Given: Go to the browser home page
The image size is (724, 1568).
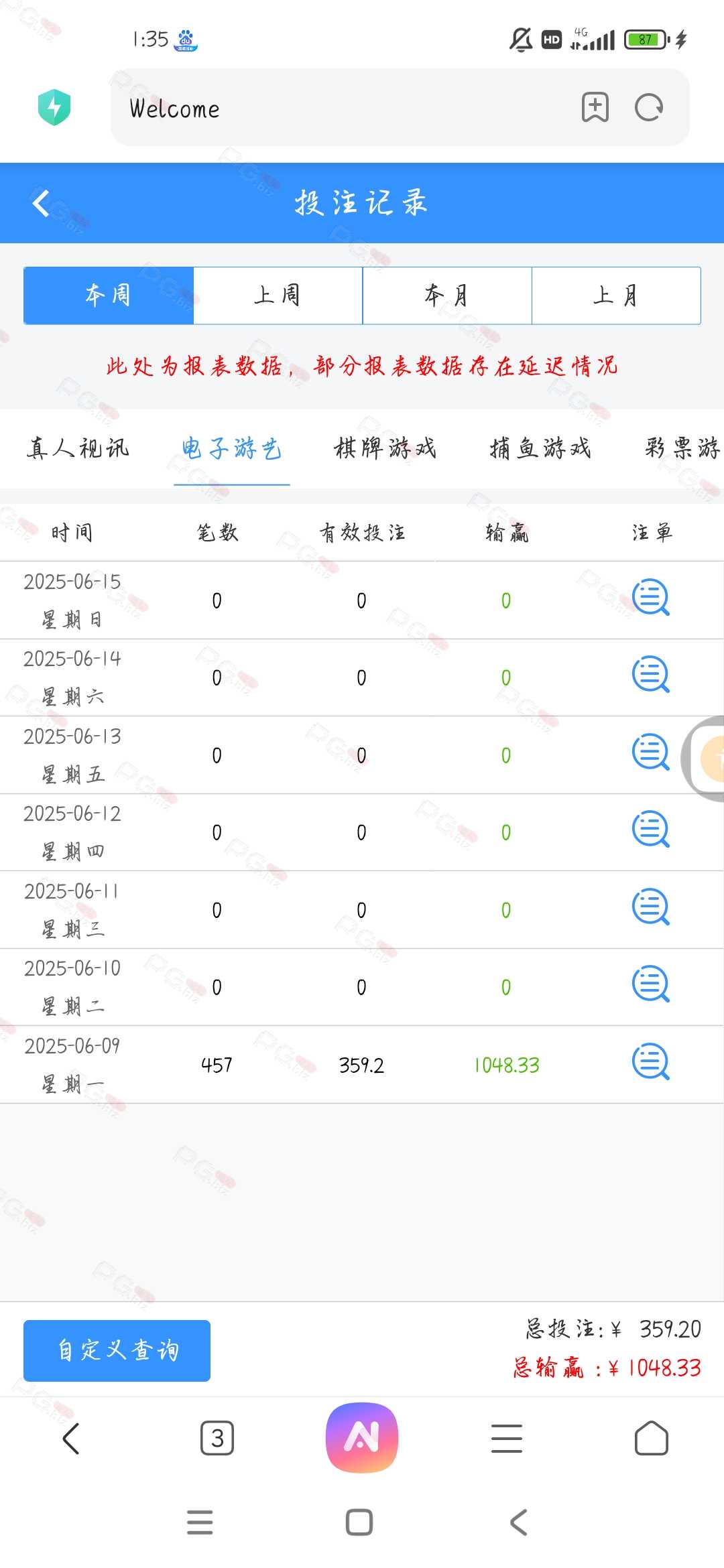Looking at the screenshot, I should tap(652, 1438).
